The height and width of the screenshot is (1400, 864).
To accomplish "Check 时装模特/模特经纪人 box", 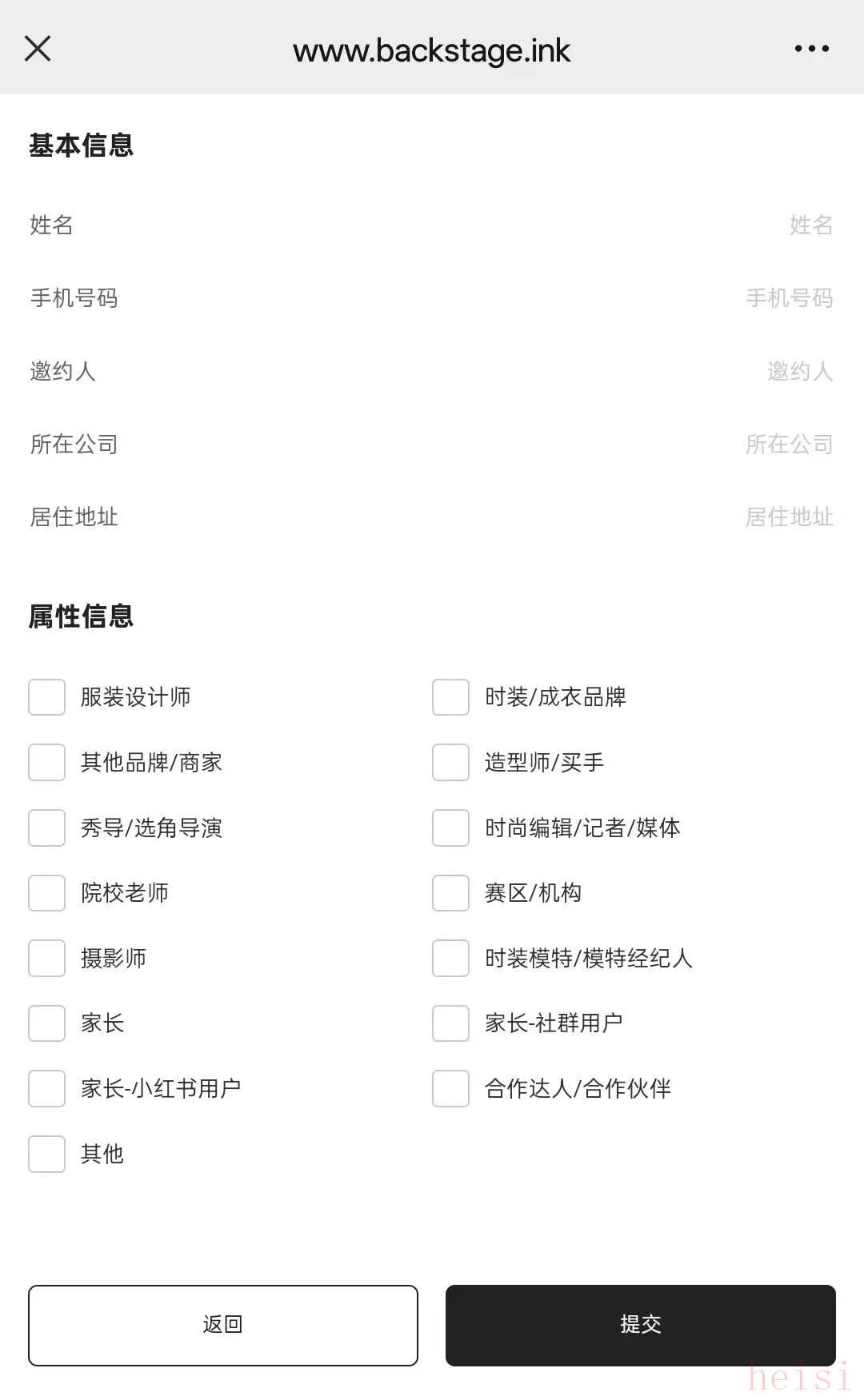I will coord(450,958).
